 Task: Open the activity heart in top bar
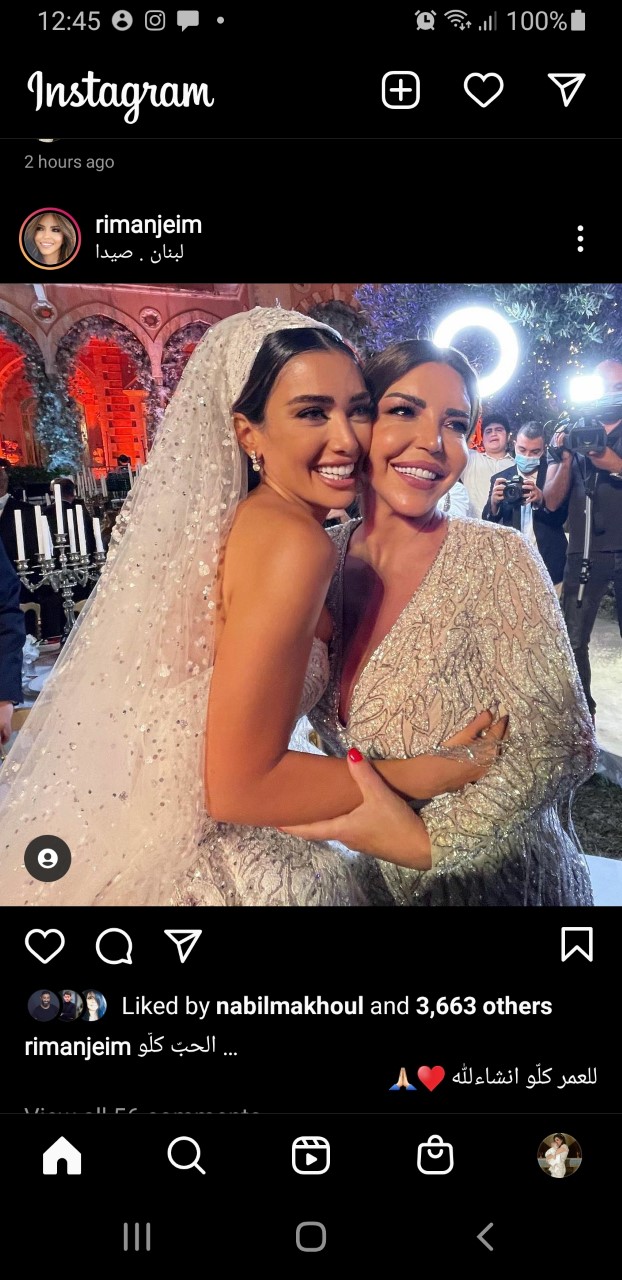pos(484,91)
